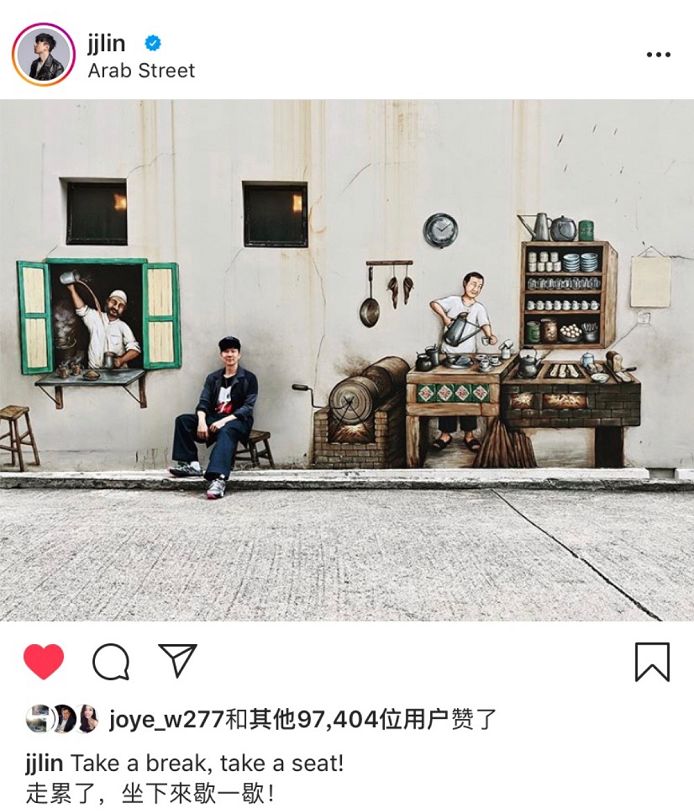Open comments with the speech bubble icon
The width and height of the screenshot is (694, 811).
click(111, 661)
